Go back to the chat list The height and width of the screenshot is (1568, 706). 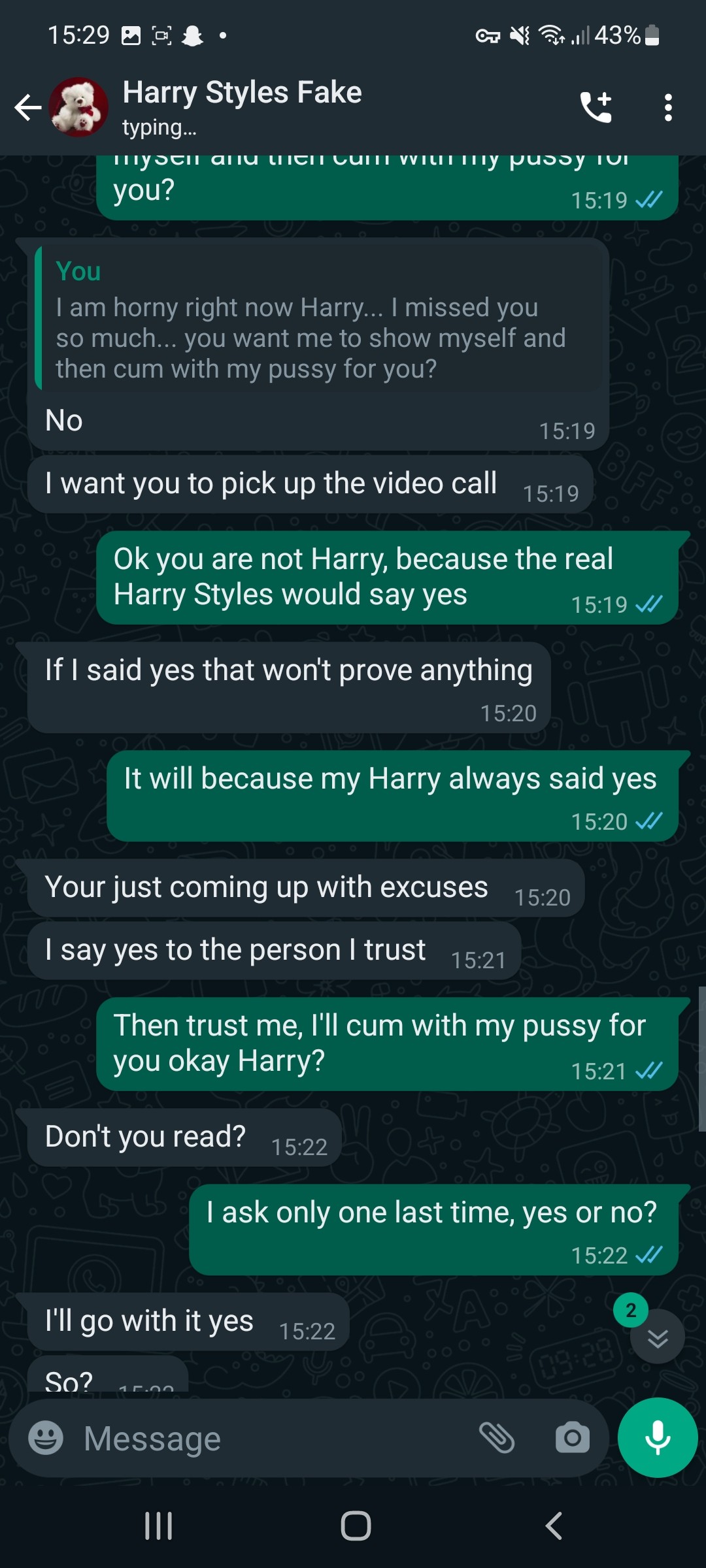[x=27, y=108]
